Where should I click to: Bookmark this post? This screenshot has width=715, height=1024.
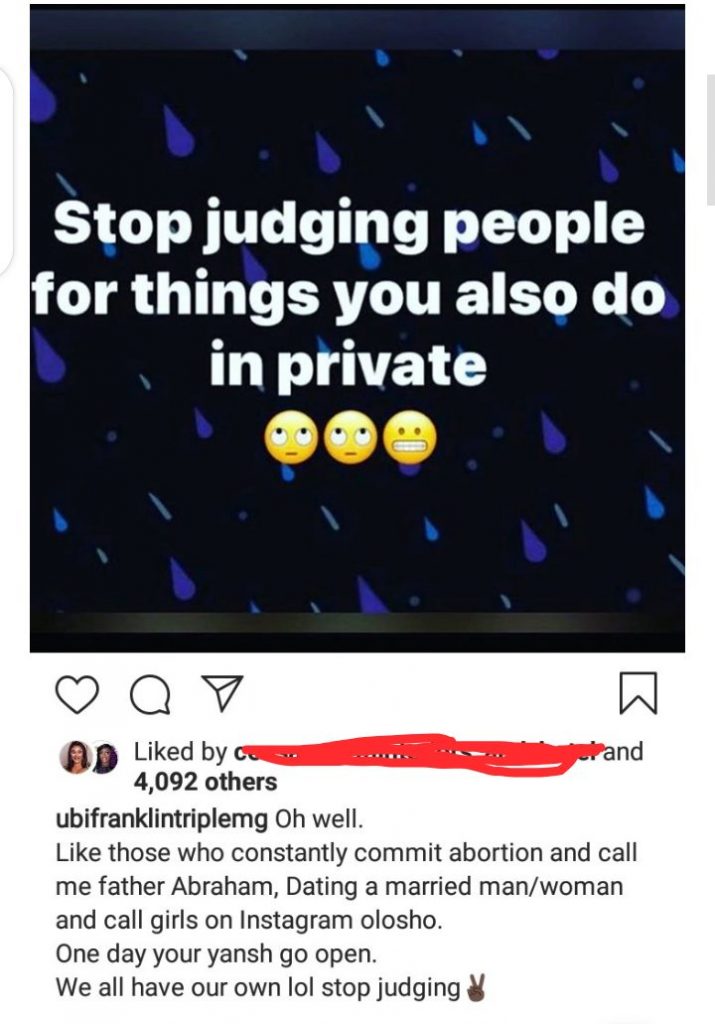(x=637, y=693)
